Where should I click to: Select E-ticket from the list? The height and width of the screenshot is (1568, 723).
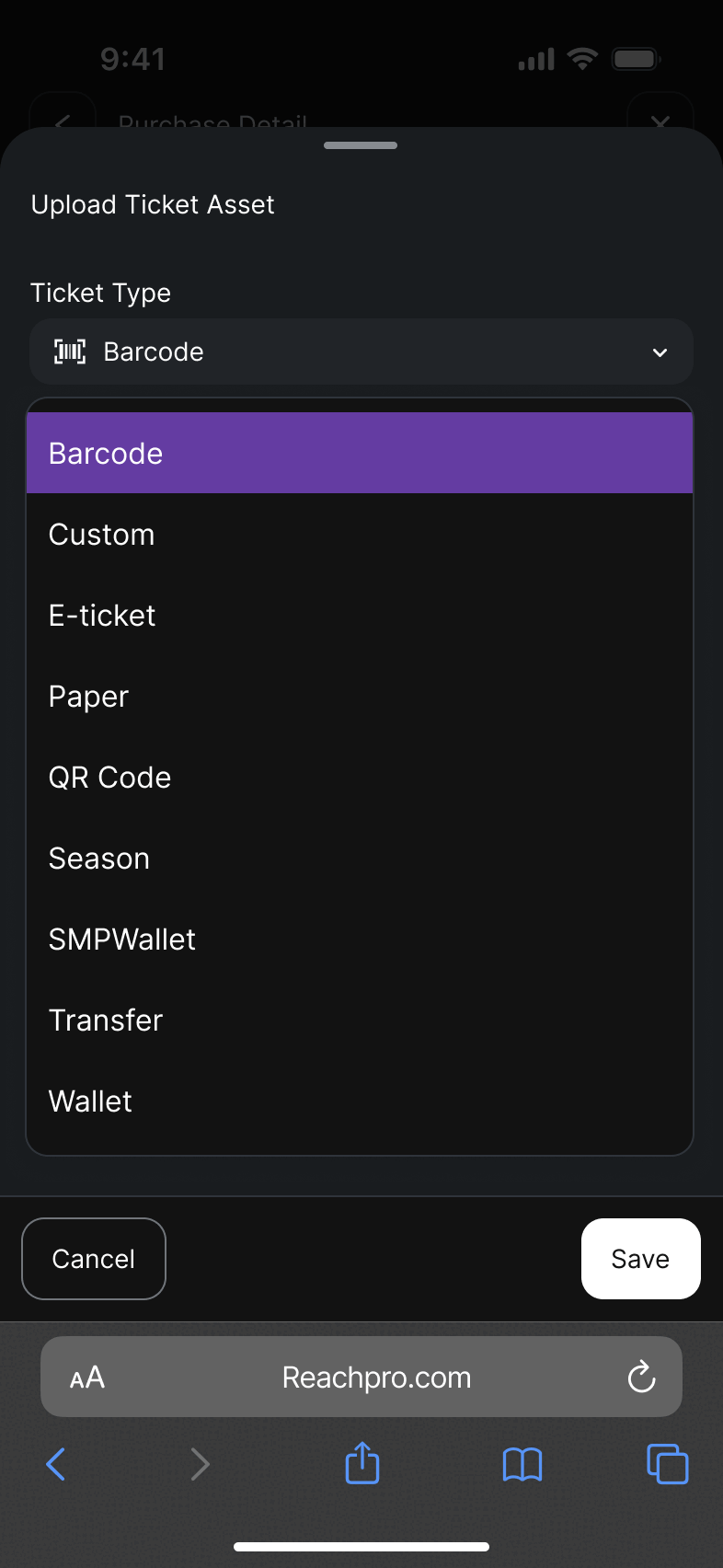[360, 616]
